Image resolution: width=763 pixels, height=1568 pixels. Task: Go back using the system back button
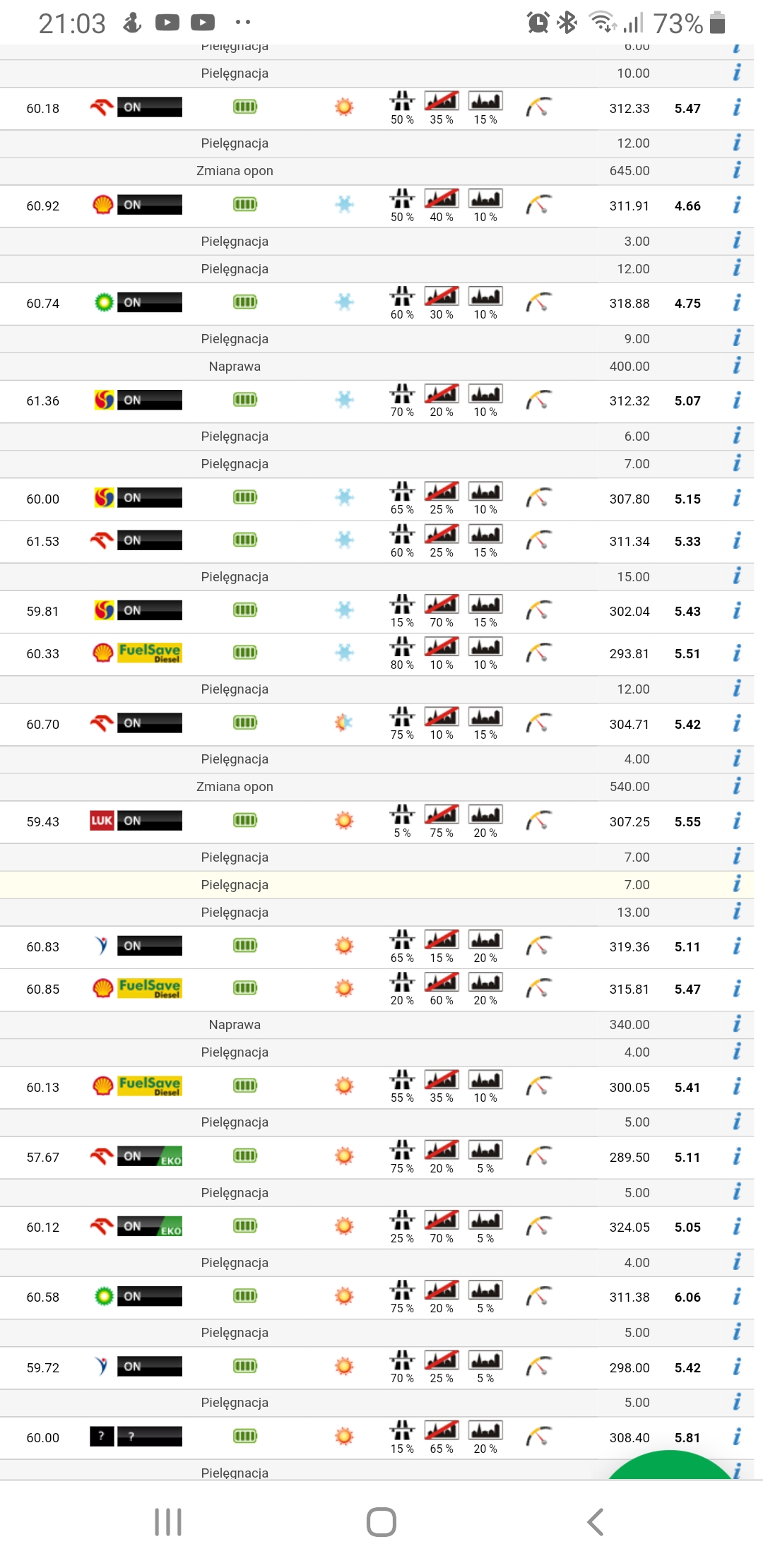(595, 1522)
